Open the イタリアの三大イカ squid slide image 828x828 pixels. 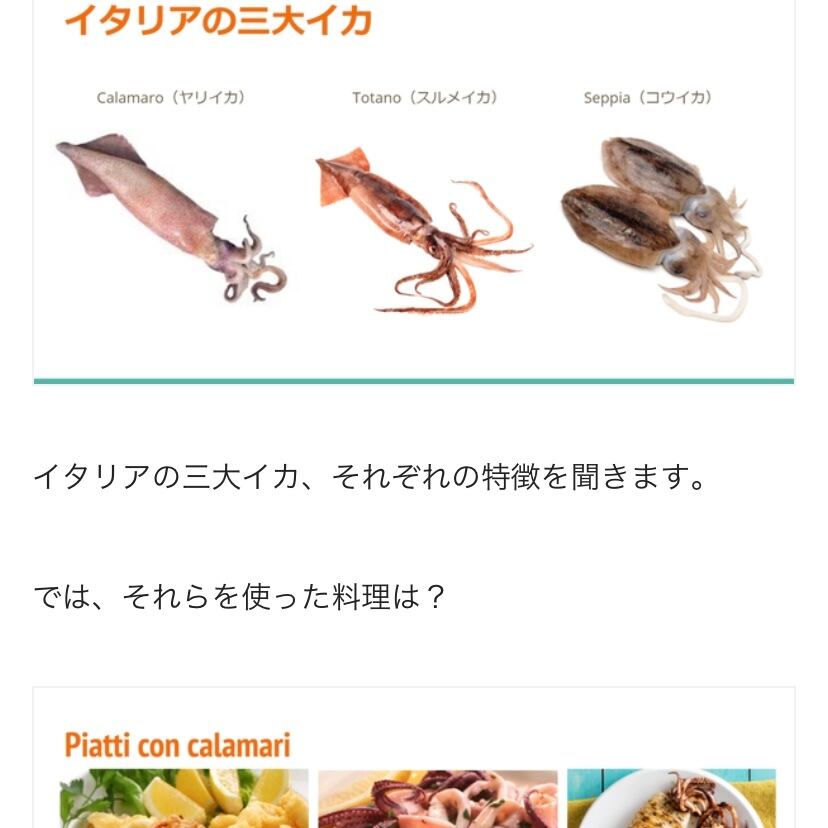click(414, 191)
